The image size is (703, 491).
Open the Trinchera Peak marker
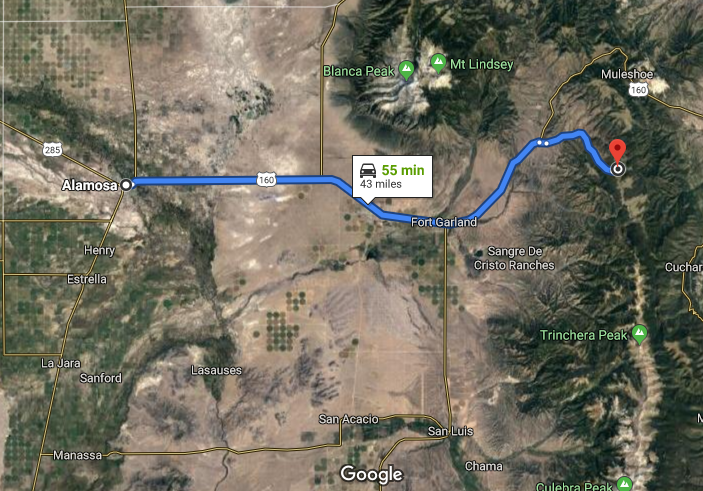pos(639,334)
